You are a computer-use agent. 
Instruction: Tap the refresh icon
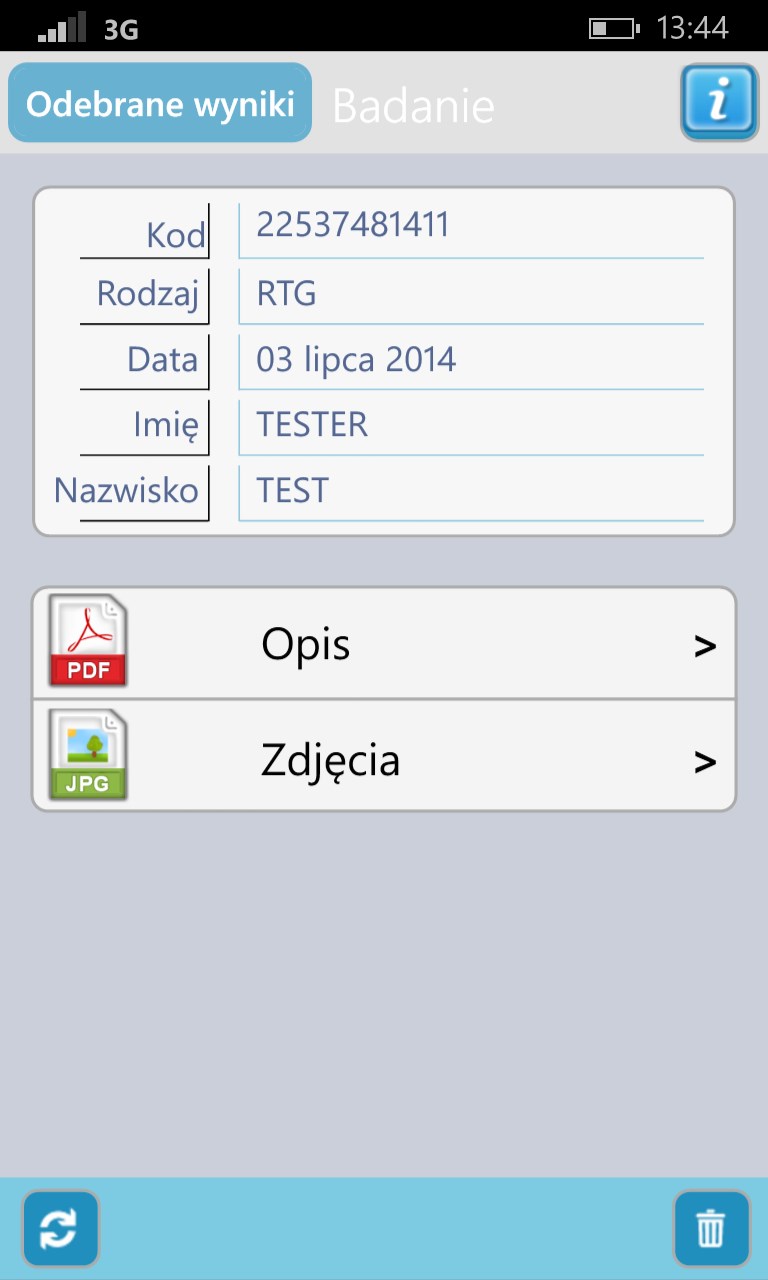60,1228
